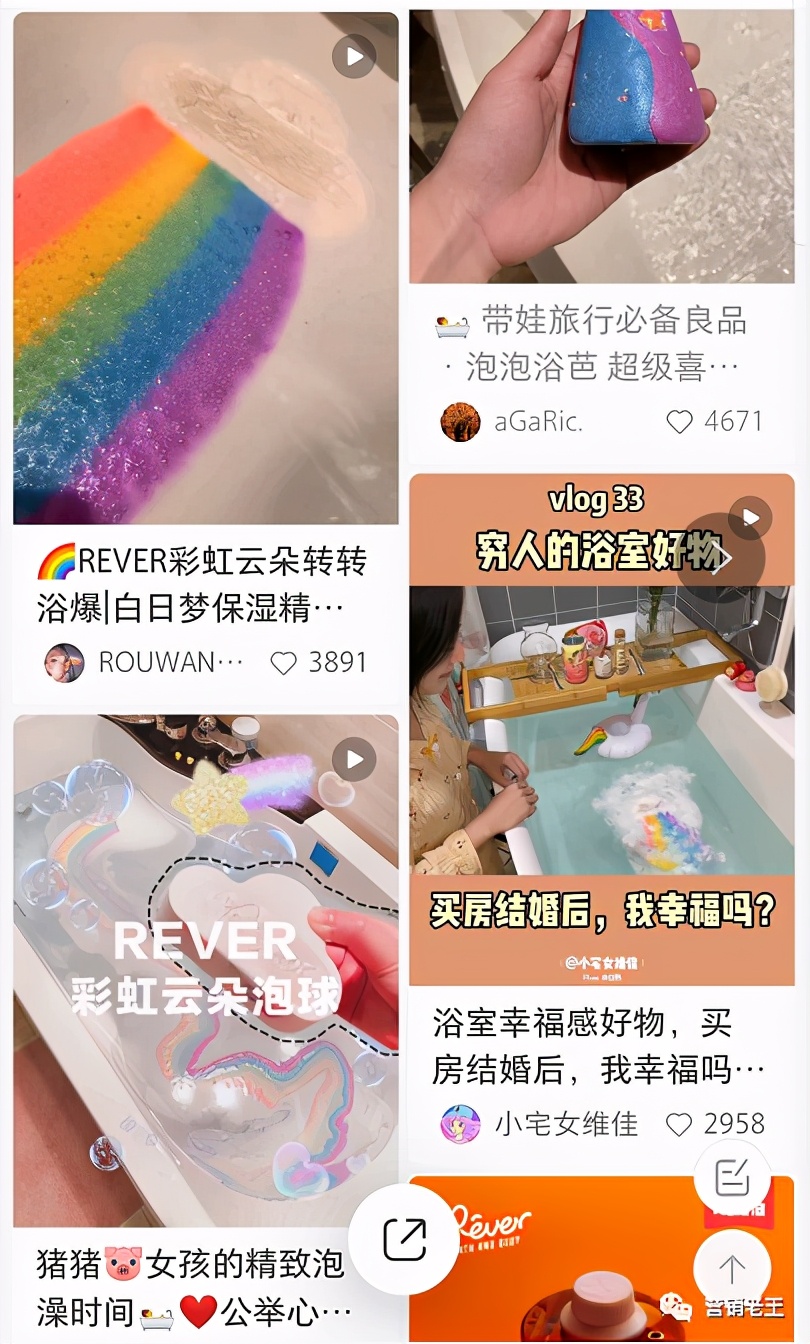The image size is (810, 1344).
Task: Open the REVER彩虹云朵转转浴爆 post
Action: [x=205, y=268]
